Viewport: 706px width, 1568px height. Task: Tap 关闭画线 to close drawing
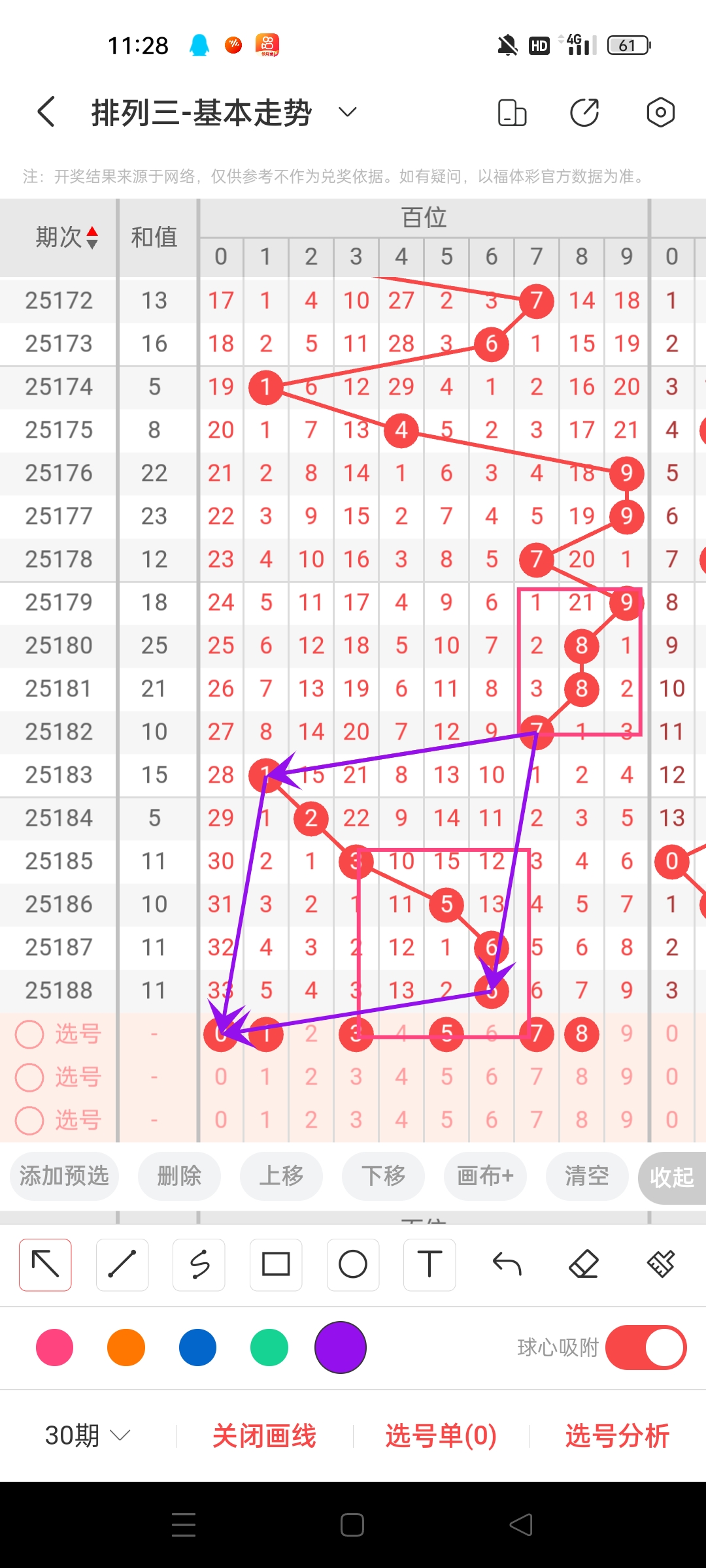264,1436
